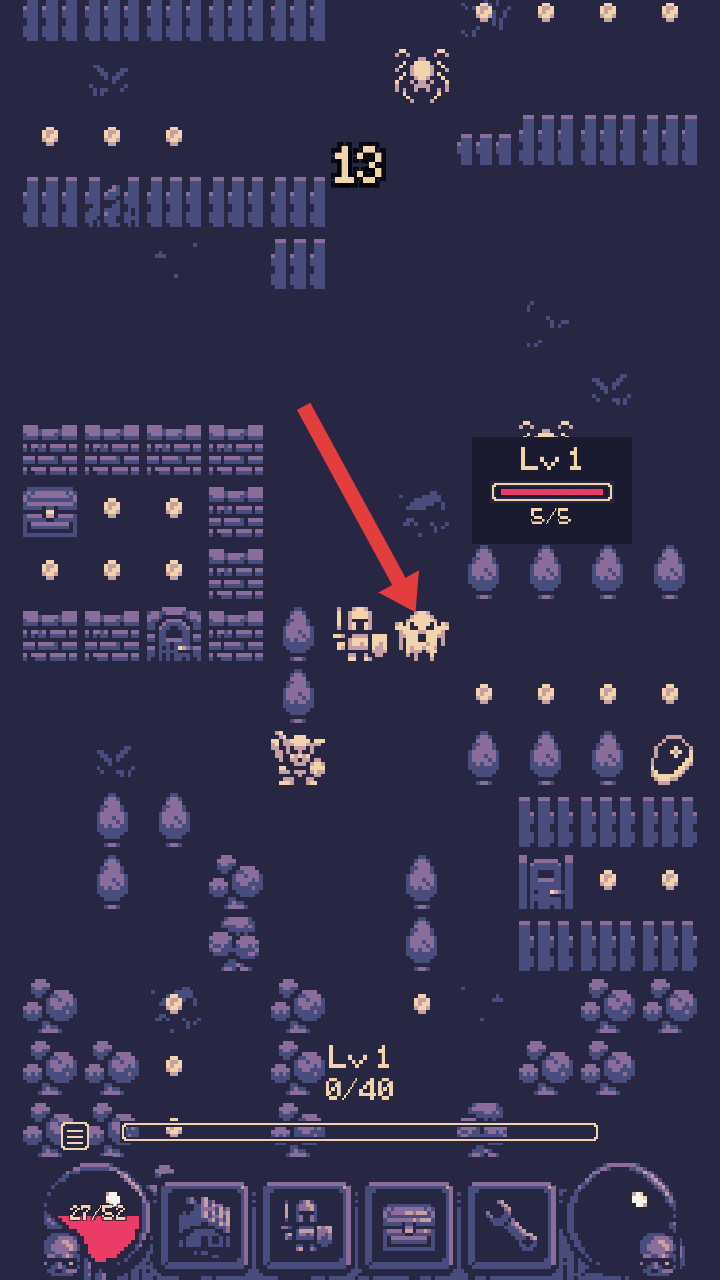The height and width of the screenshot is (1280, 720).
Task: Tap the spider enemy at the top
Action: click(421, 75)
